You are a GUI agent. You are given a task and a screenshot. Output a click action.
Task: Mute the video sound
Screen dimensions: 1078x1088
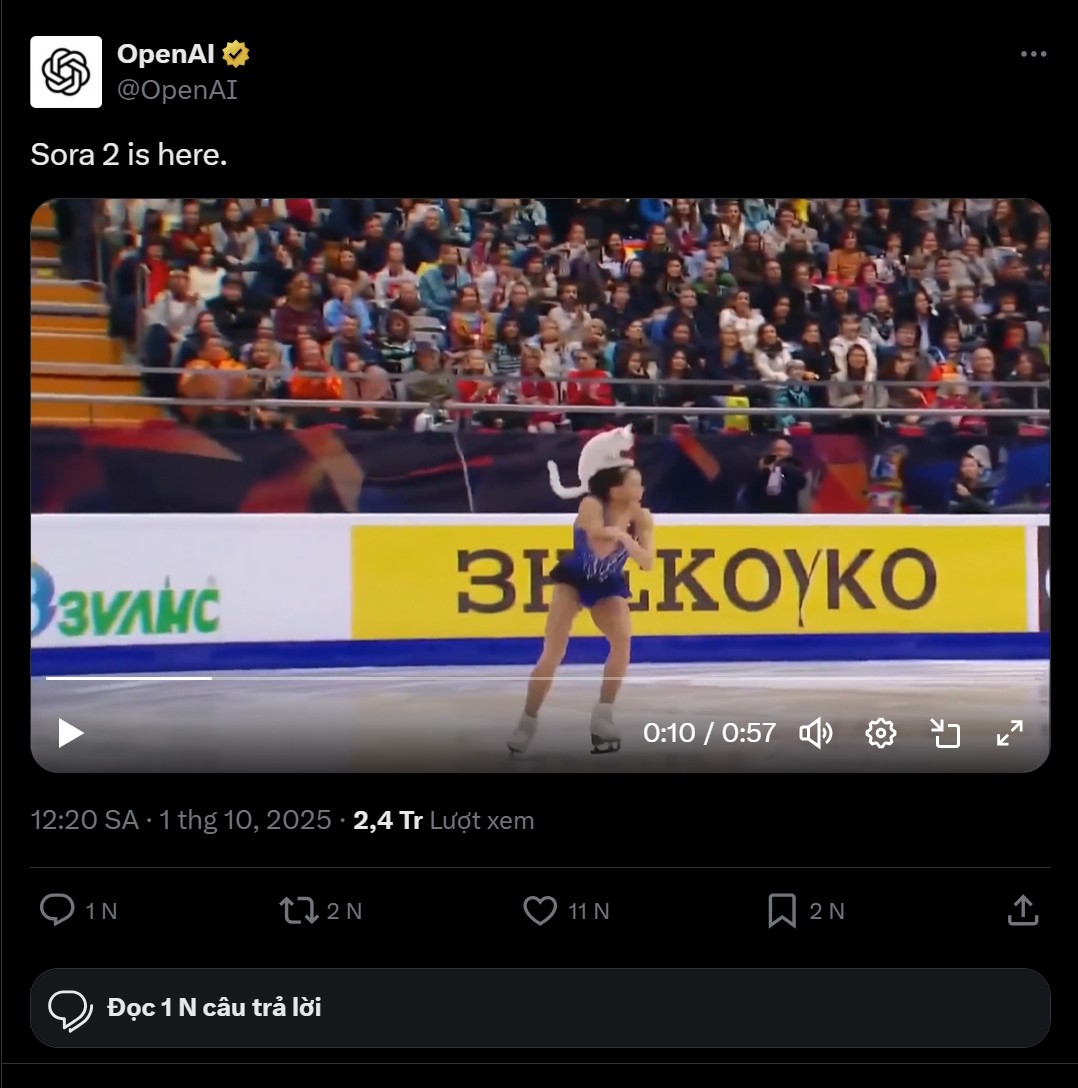click(816, 733)
